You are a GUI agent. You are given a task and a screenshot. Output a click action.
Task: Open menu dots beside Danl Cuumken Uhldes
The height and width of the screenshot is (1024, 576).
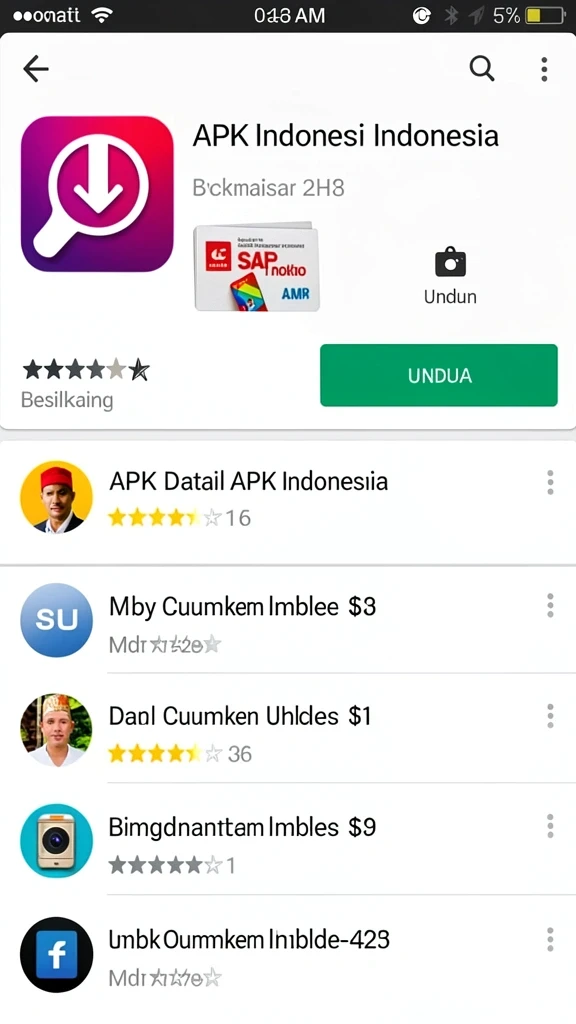click(x=551, y=716)
